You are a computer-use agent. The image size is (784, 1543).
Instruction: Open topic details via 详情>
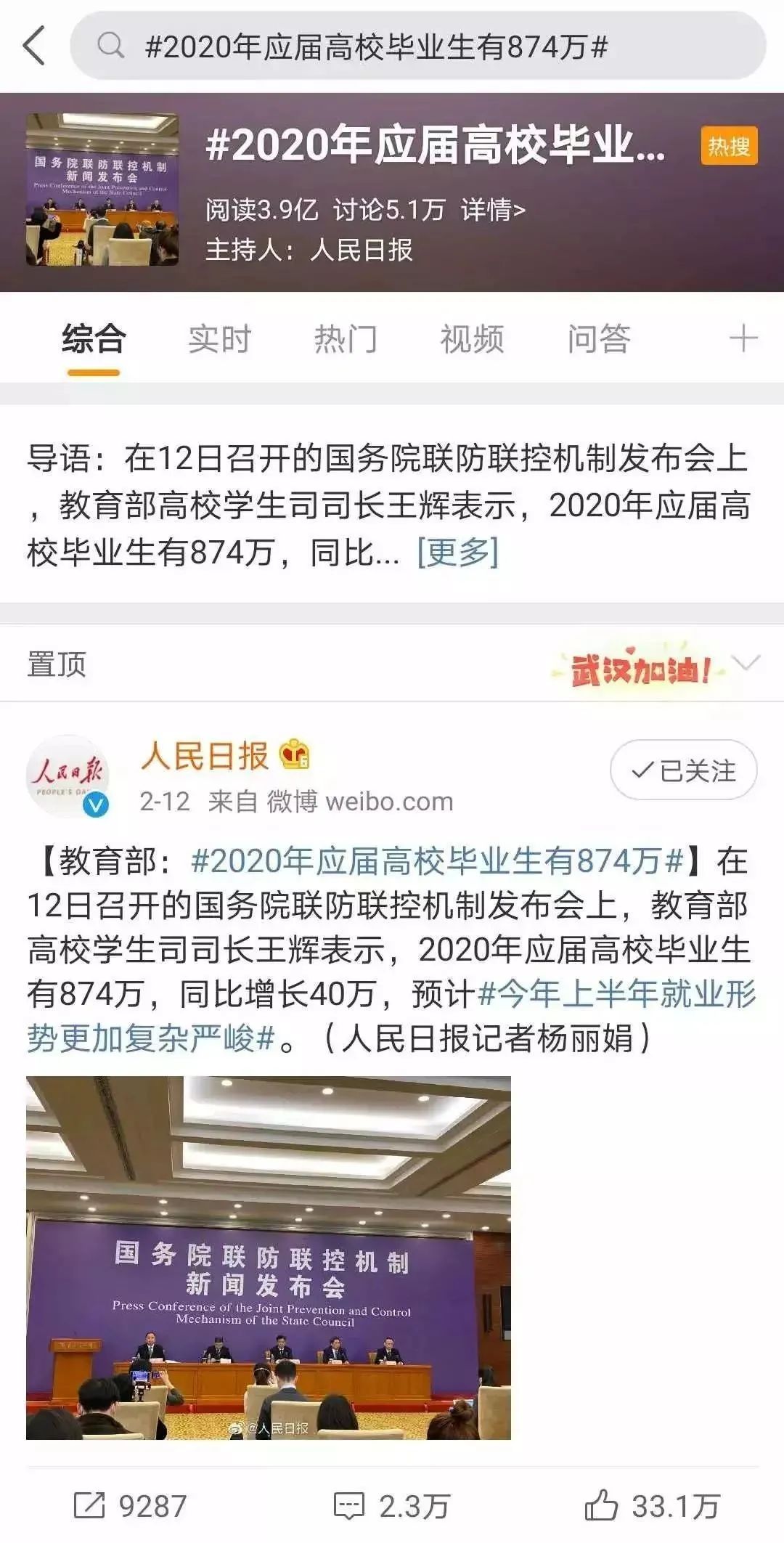point(493,210)
